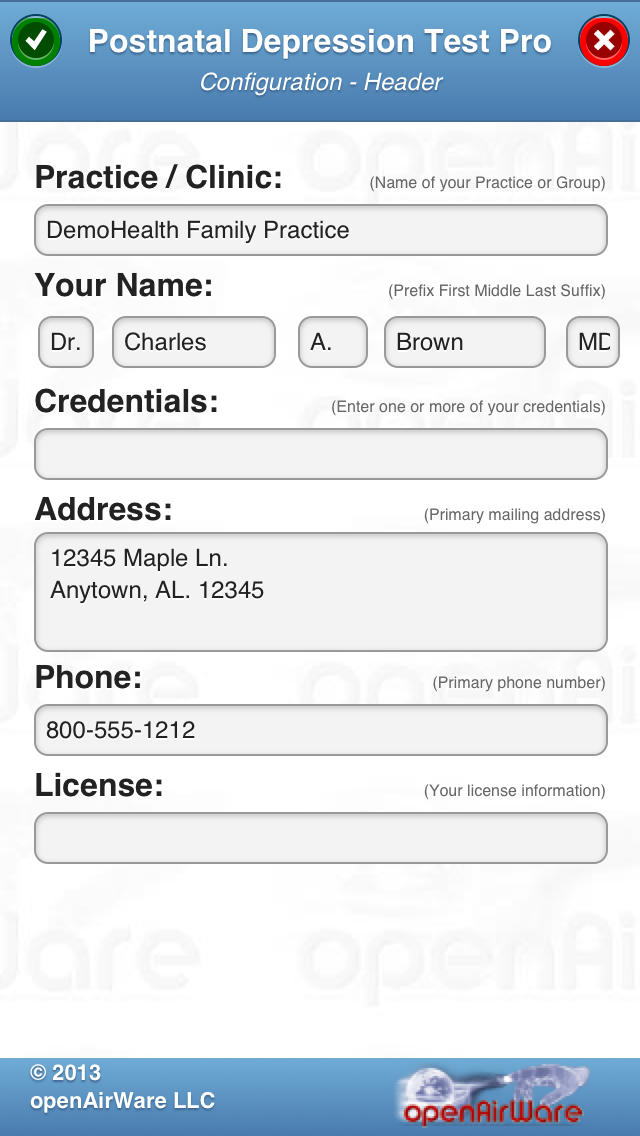
Task: Tap the name prefix field "Dr."
Action: [66, 342]
